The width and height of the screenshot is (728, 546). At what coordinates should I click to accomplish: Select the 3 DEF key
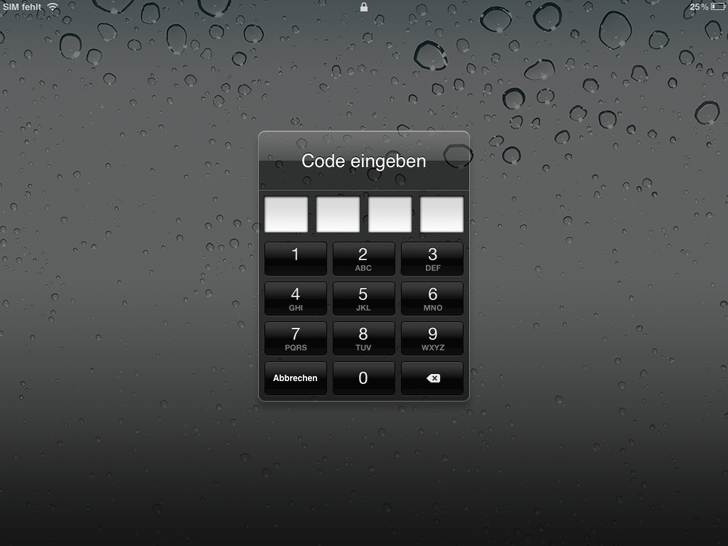(x=432, y=258)
